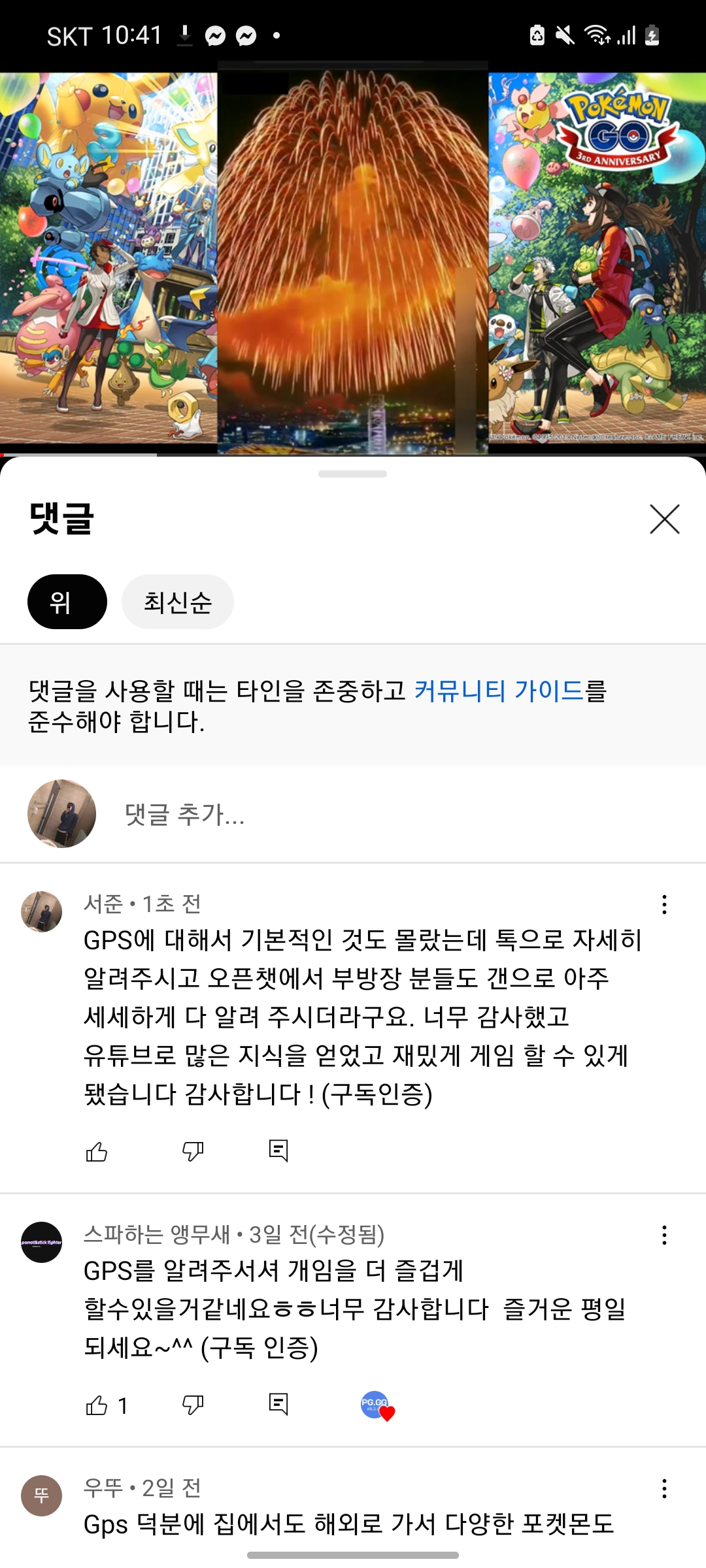Switch to 최신순 comment sorting

point(177,602)
